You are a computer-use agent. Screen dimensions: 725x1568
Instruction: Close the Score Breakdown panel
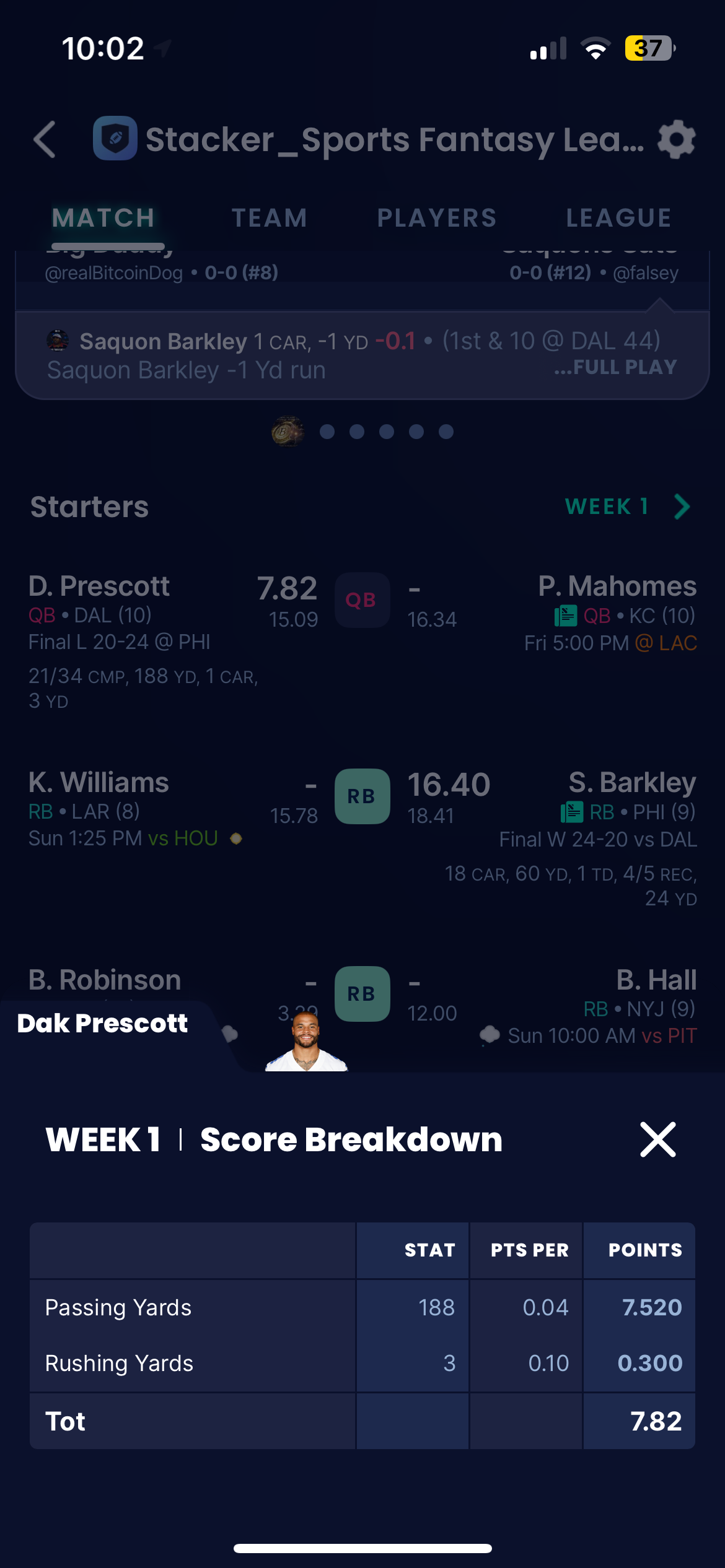click(657, 1139)
